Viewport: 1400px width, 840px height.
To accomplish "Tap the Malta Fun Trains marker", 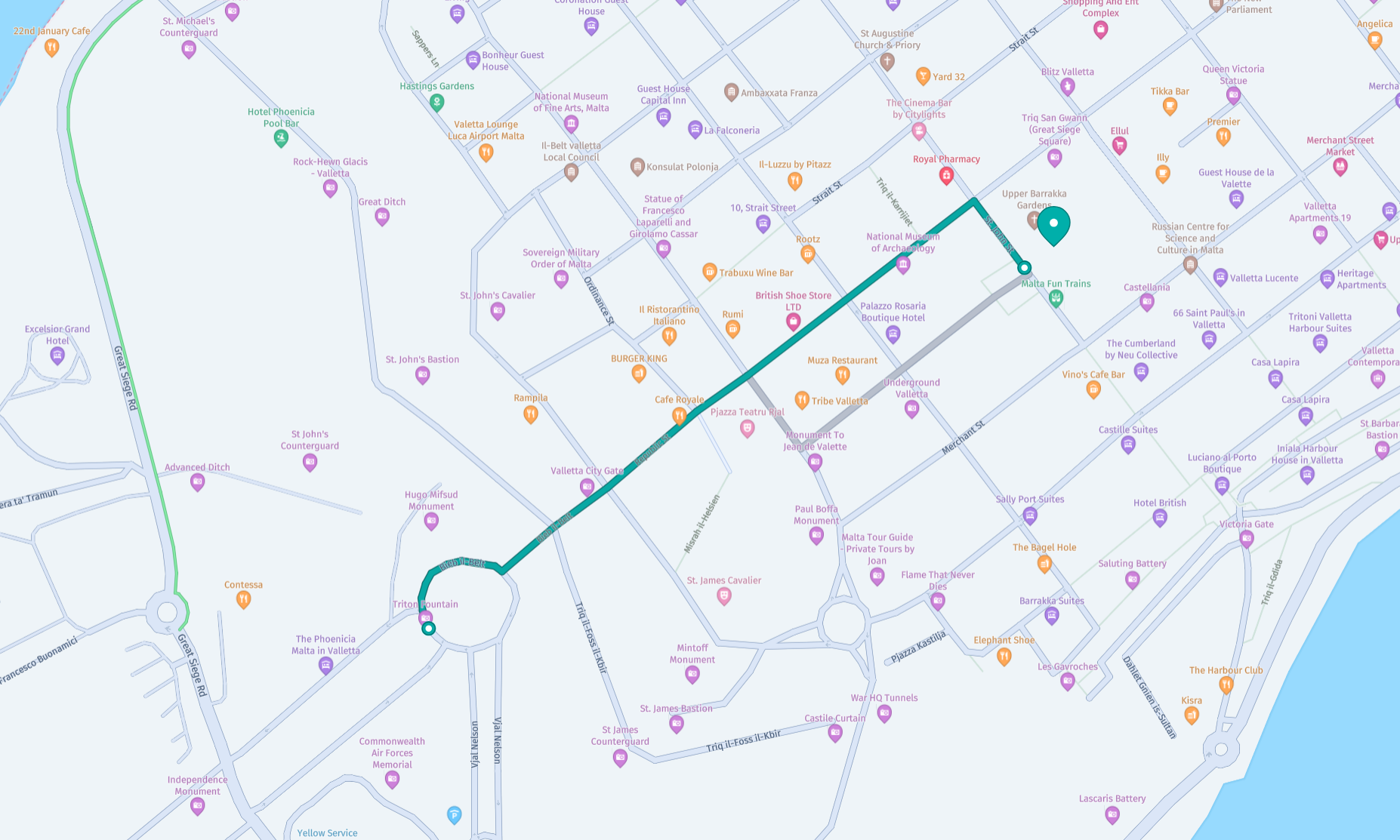I will click(1056, 298).
